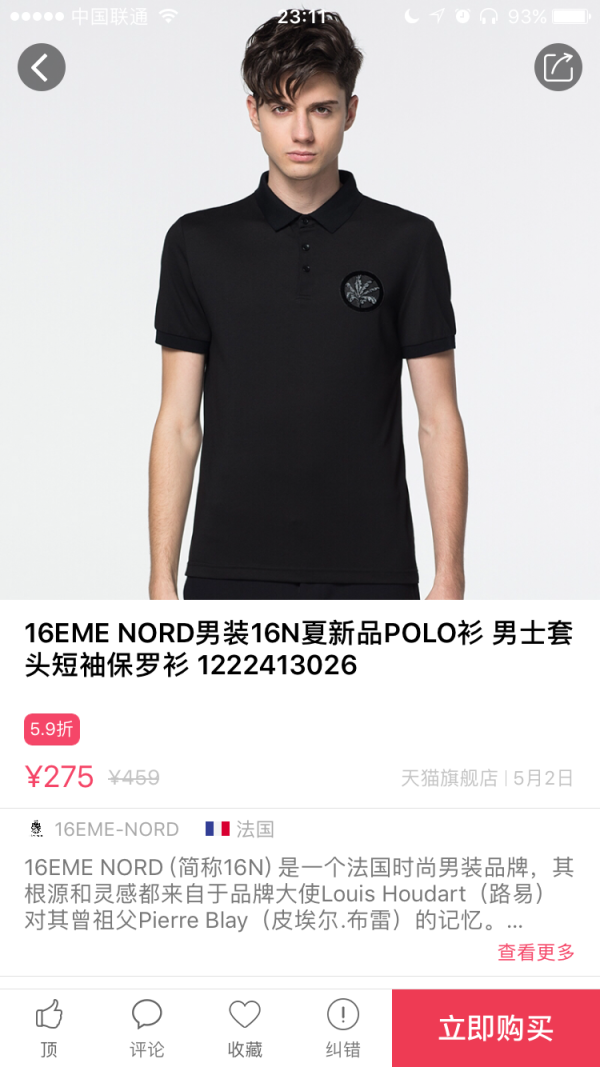Add this item to 收藏 favorites
The image size is (600, 1067).
point(244,1028)
